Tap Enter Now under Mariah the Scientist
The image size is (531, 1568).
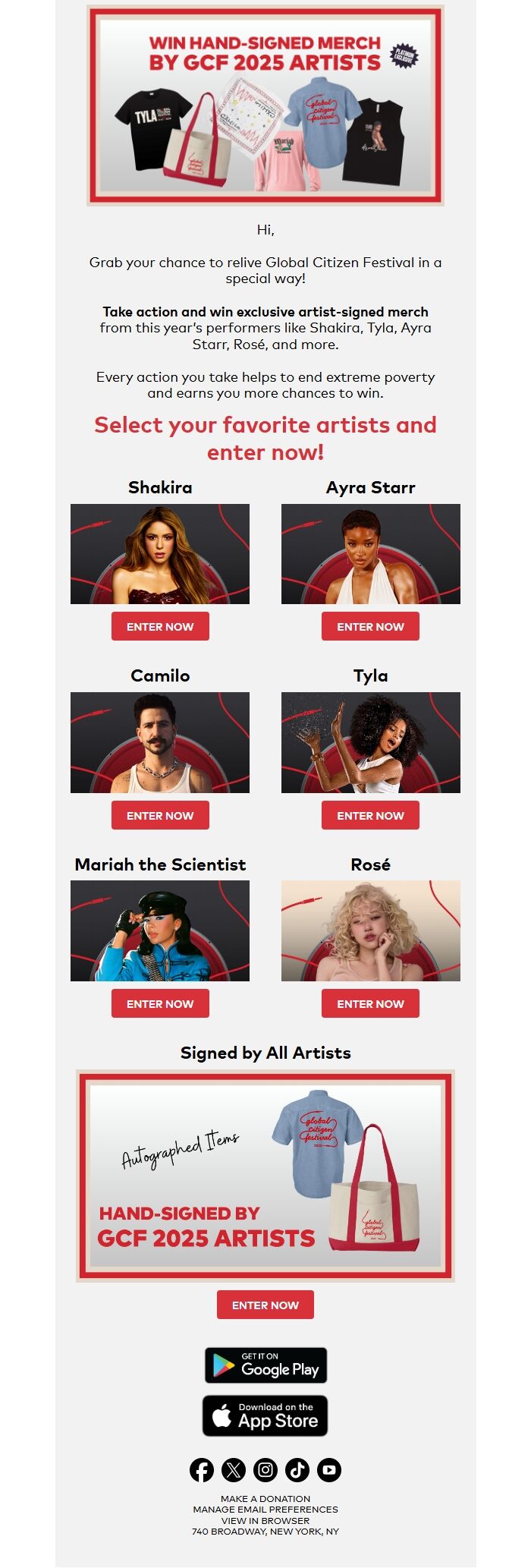[160, 1004]
